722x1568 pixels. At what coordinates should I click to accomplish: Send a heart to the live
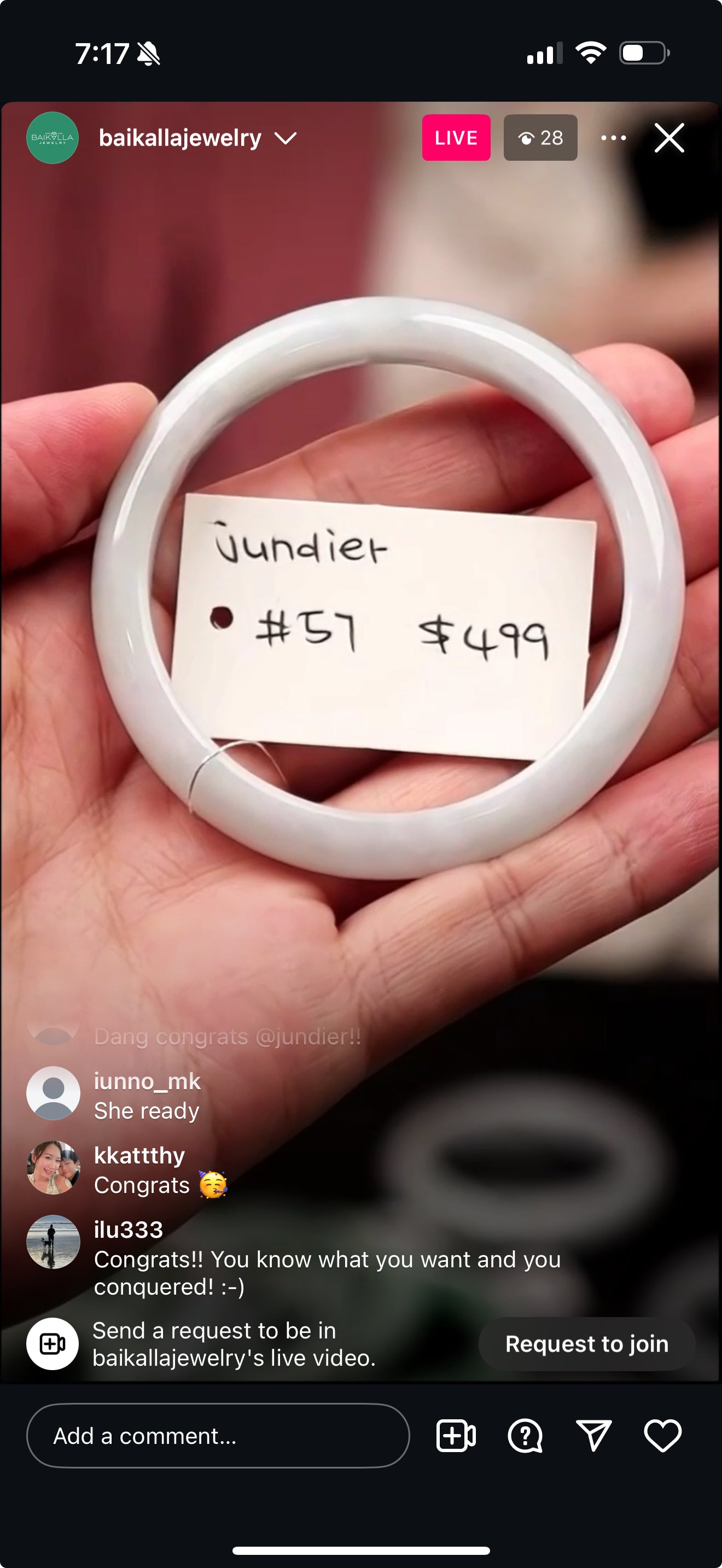click(x=662, y=1436)
